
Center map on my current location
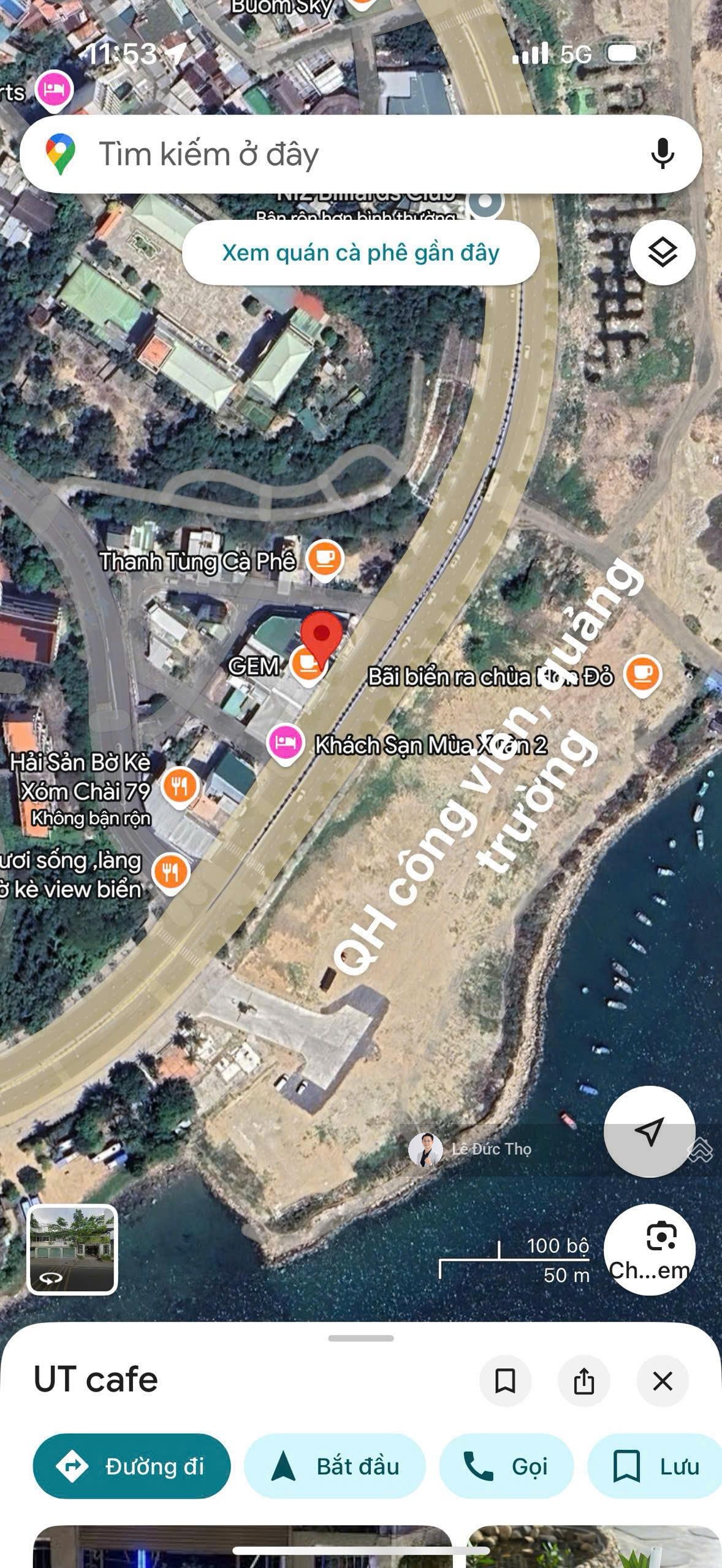pos(649,1131)
